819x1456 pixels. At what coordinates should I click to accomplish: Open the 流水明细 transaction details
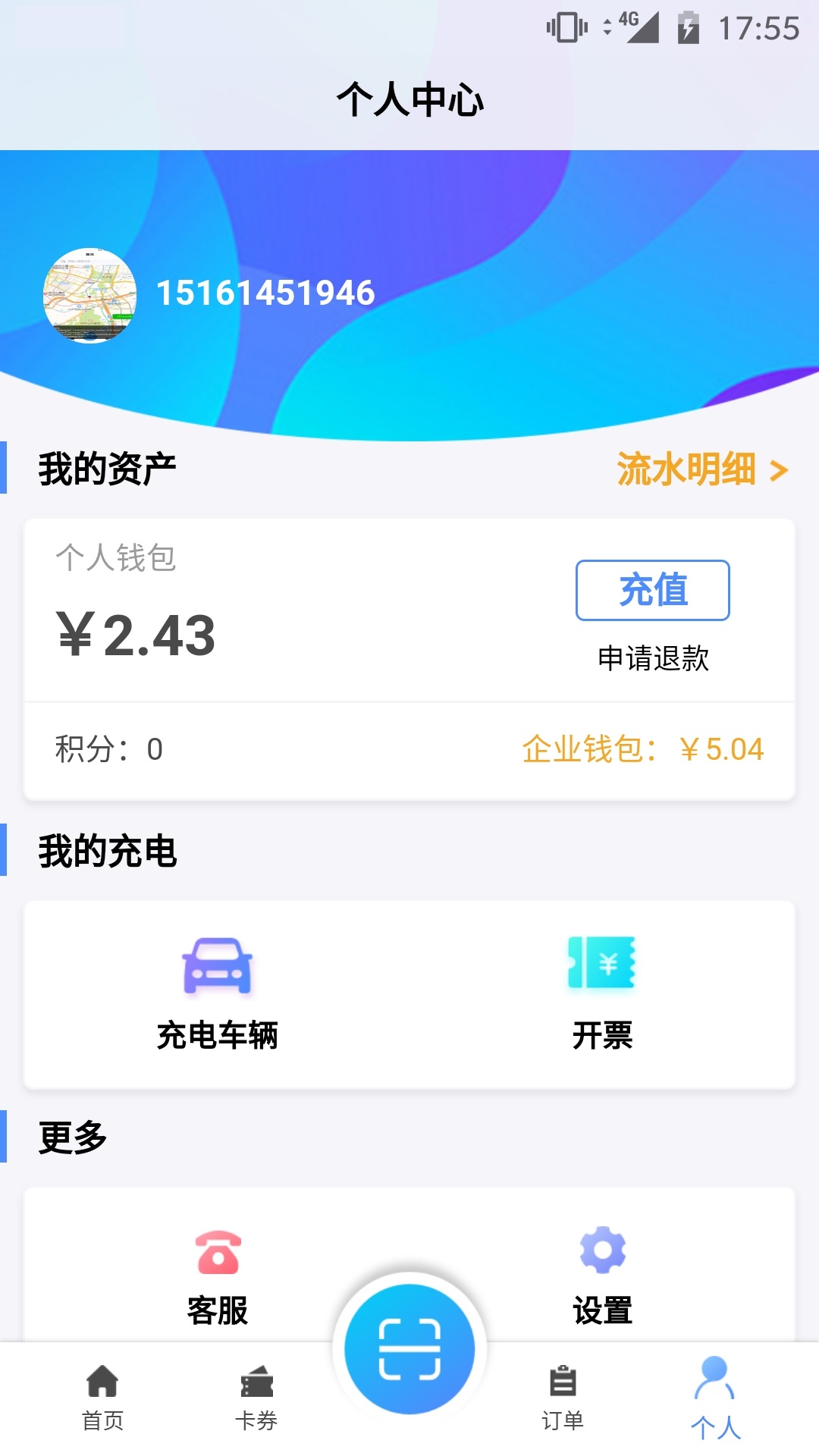(x=701, y=469)
